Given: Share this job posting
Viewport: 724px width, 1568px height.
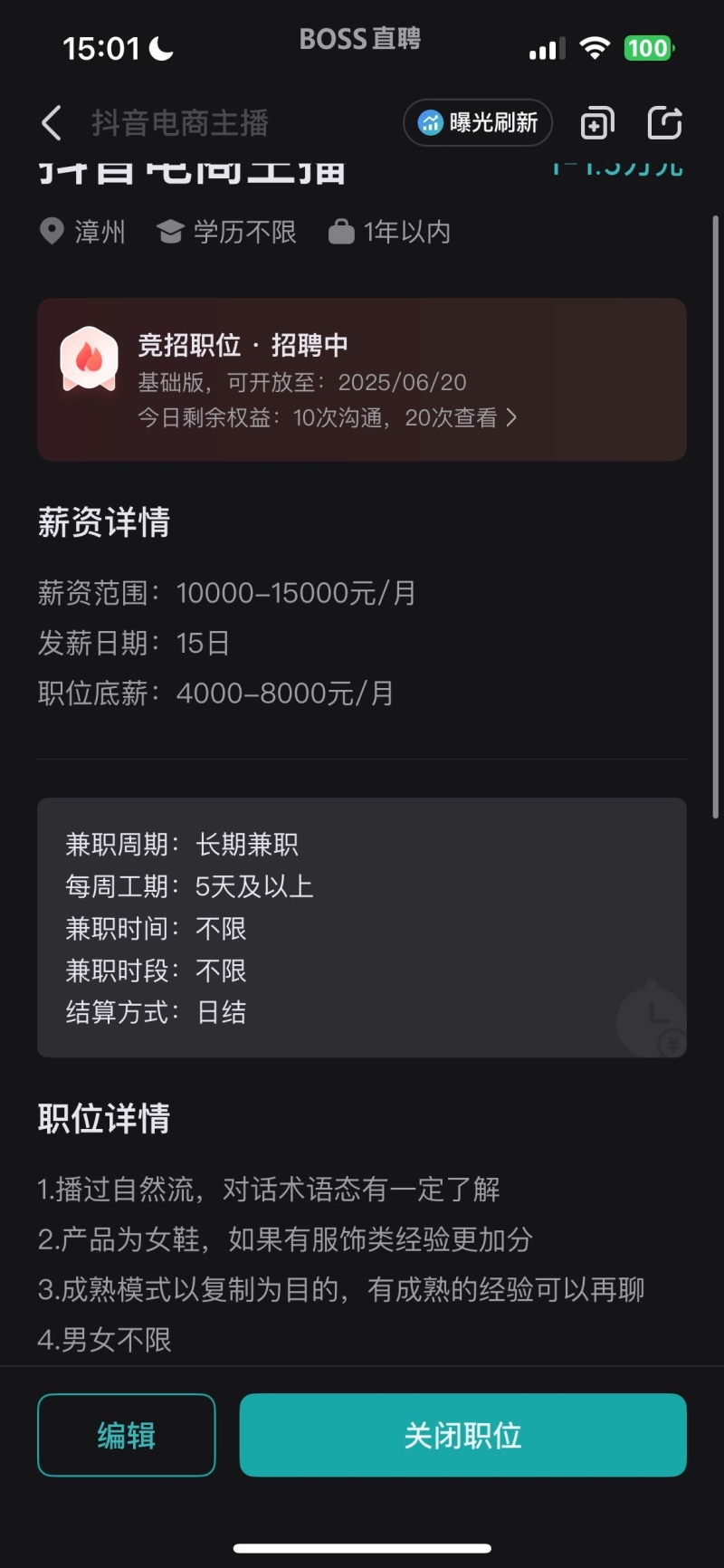Looking at the screenshot, I should 665,123.
